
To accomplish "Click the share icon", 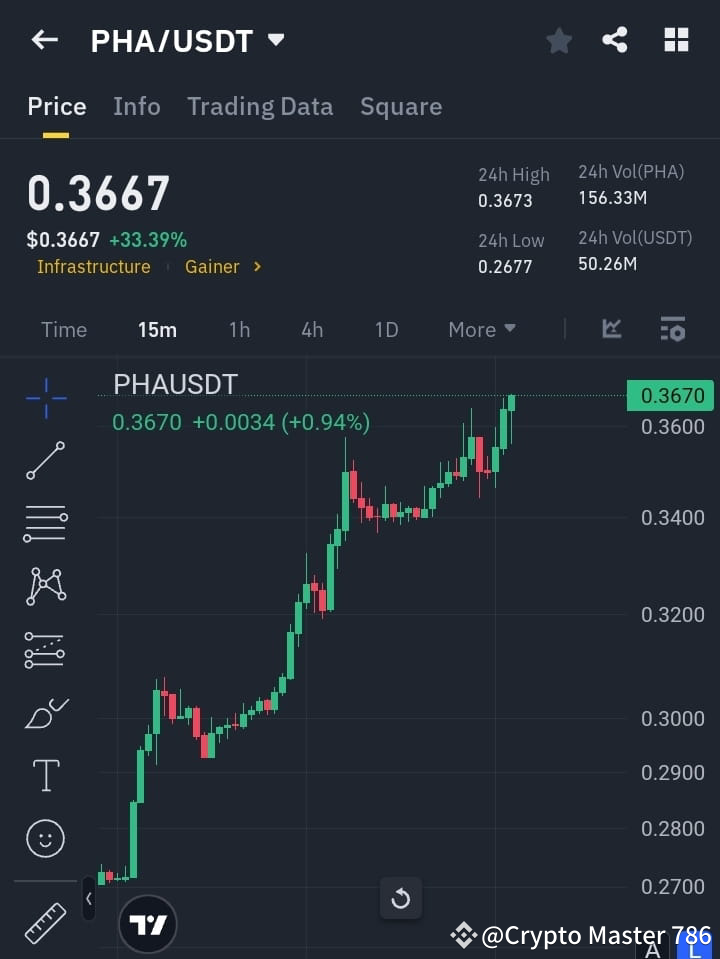I will point(615,40).
